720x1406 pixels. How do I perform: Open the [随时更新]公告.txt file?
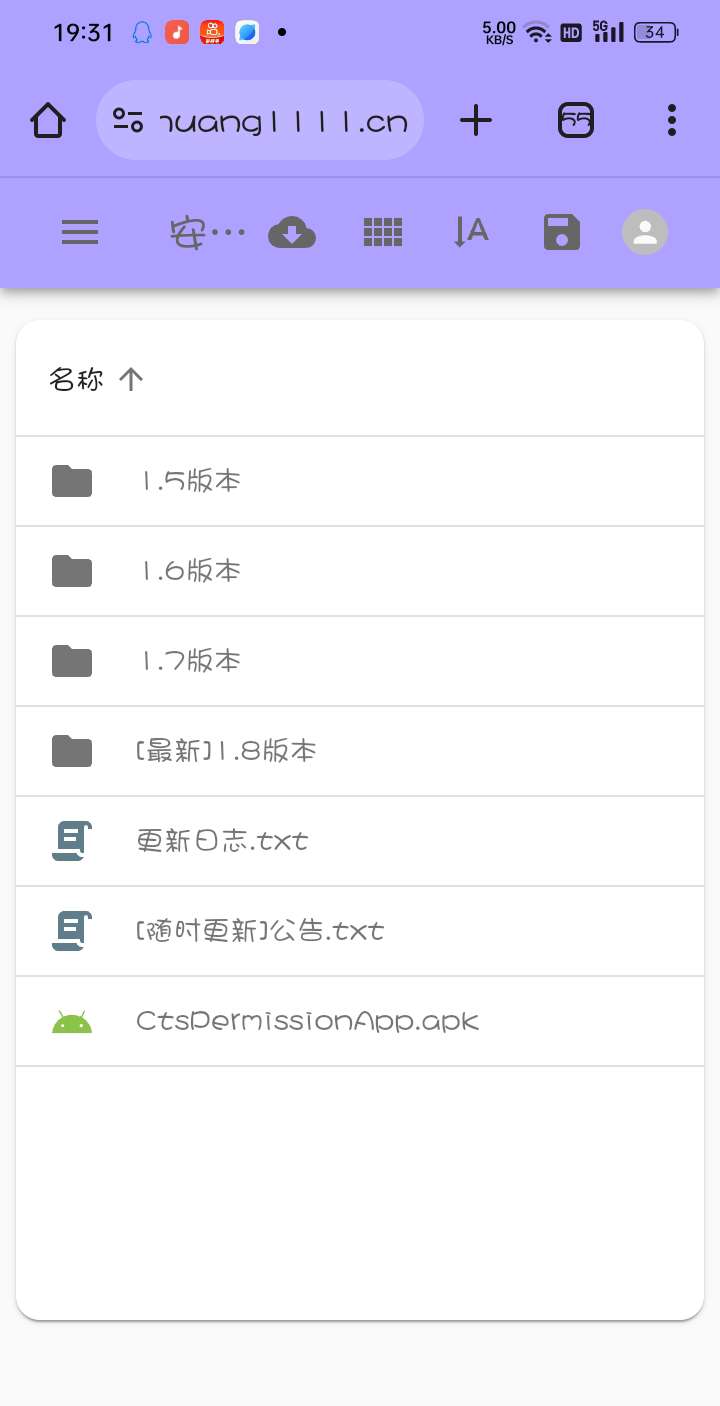pos(360,931)
